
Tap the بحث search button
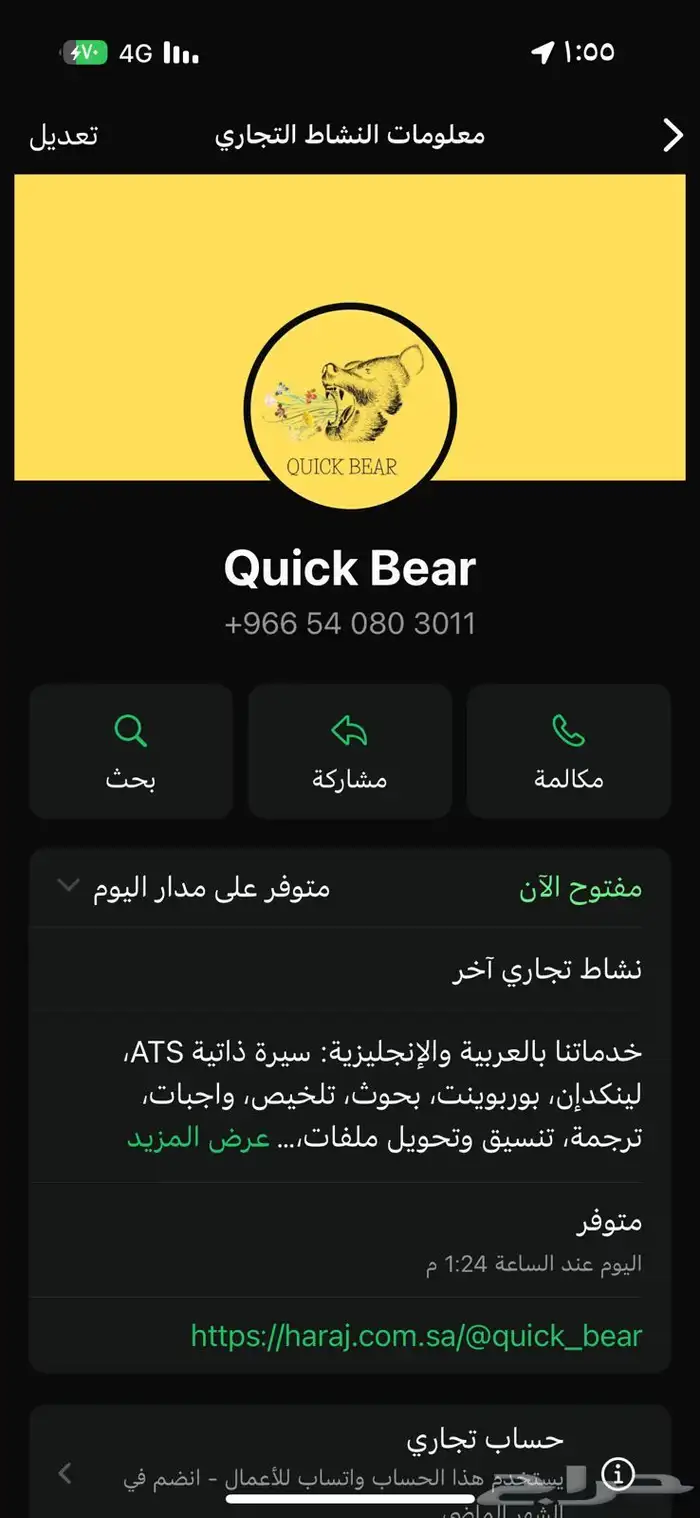click(131, 751)
